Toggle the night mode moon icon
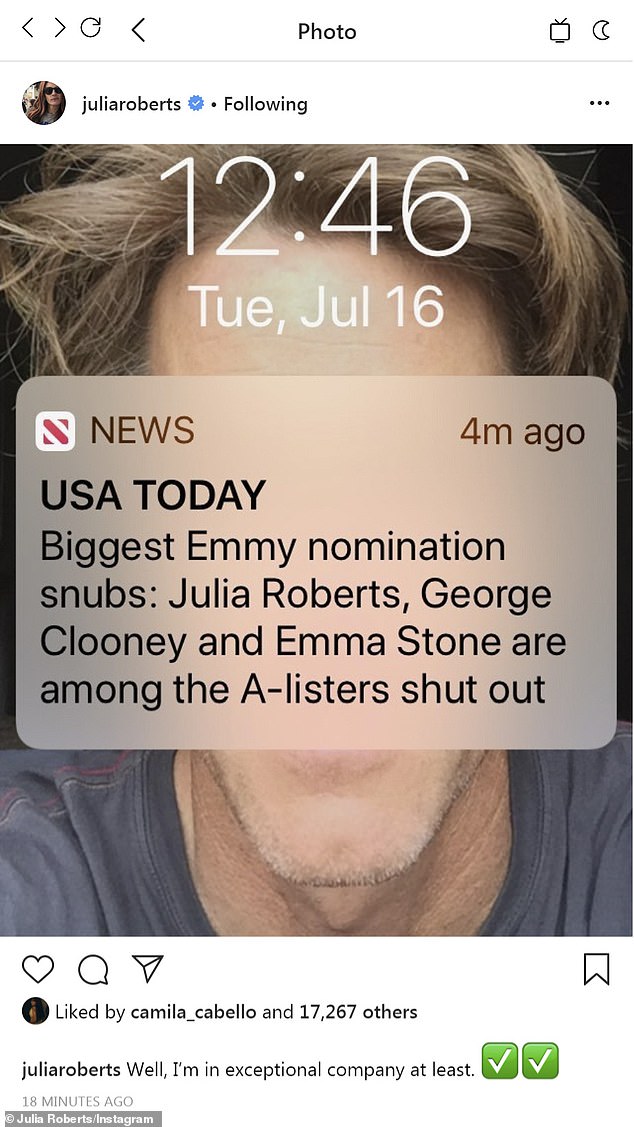The image size is (634, 1127). coord(602,31)
